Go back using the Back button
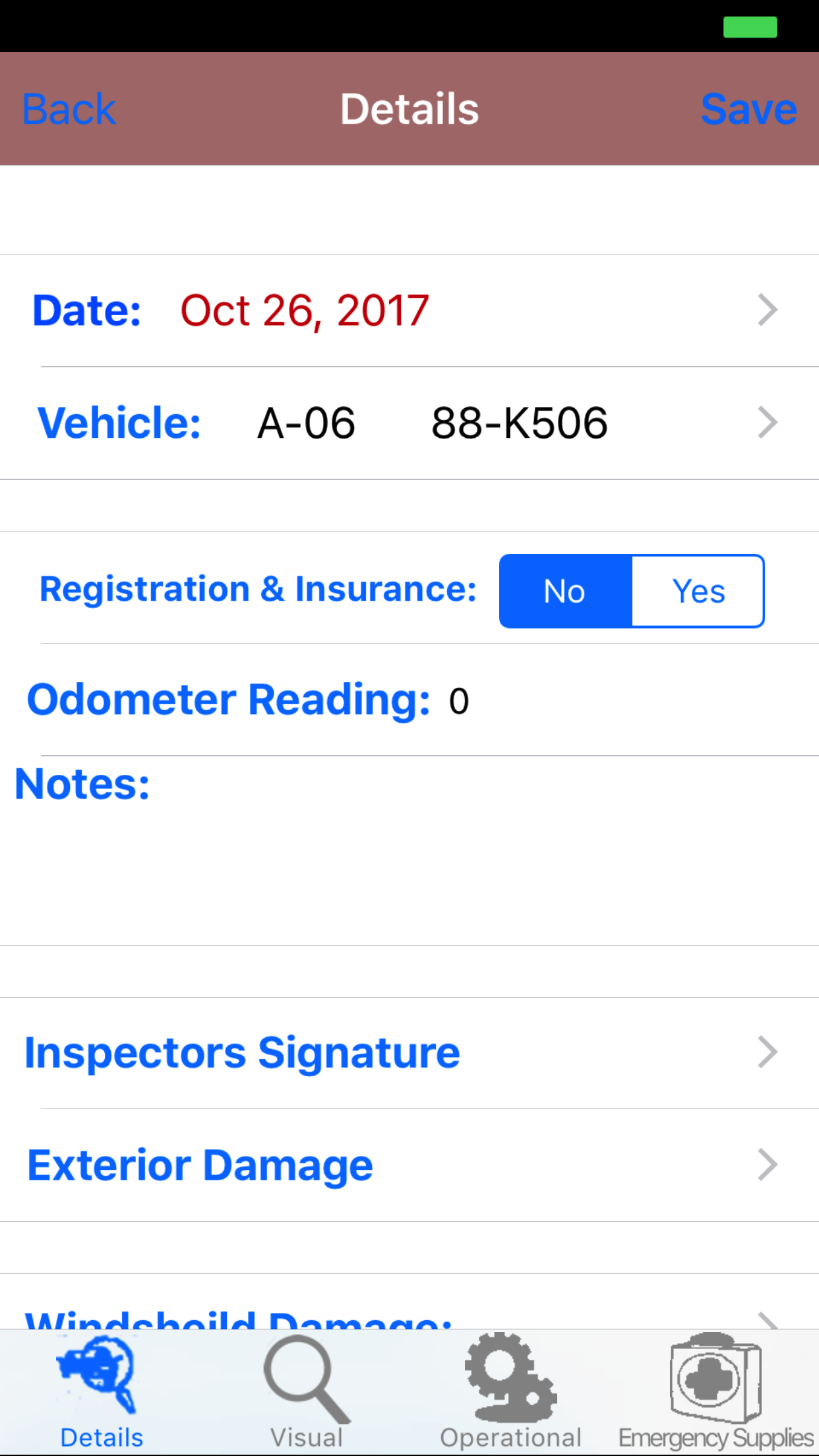 [69, 109]
